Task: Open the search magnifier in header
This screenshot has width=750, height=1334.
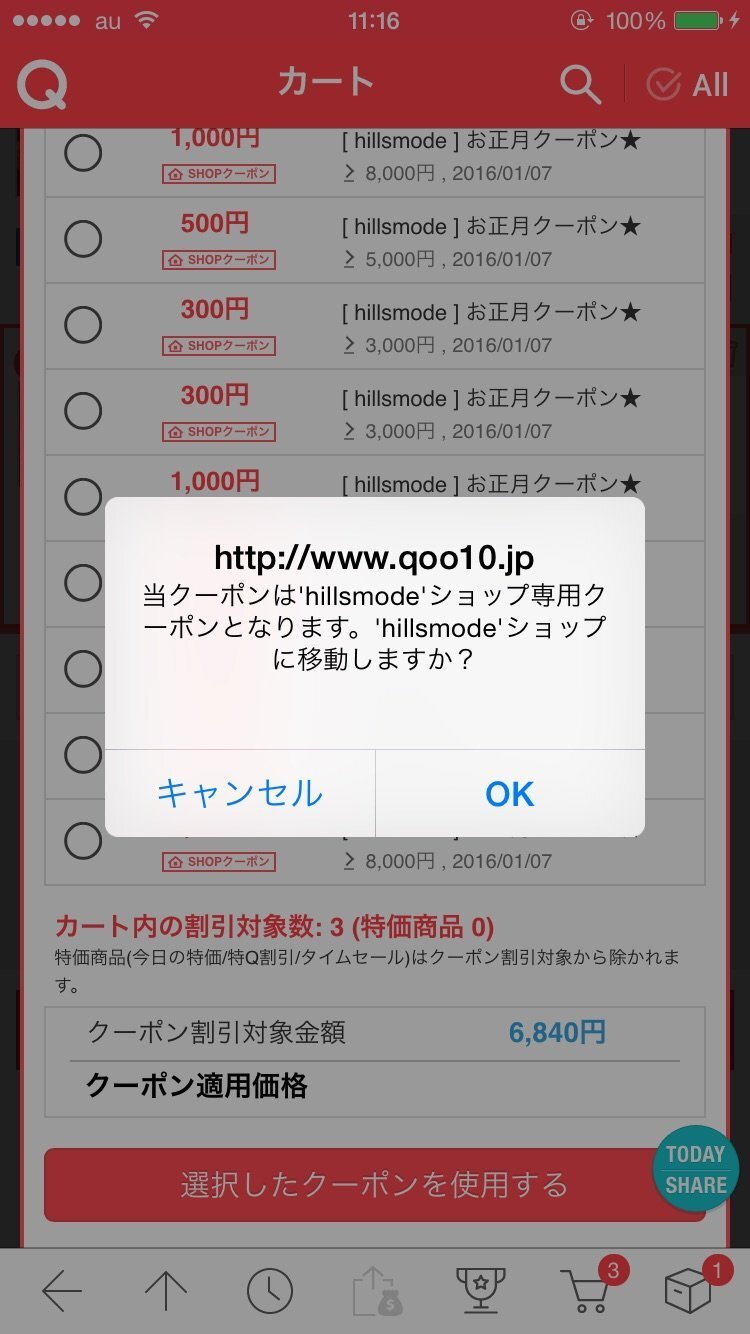Action: 580,84
